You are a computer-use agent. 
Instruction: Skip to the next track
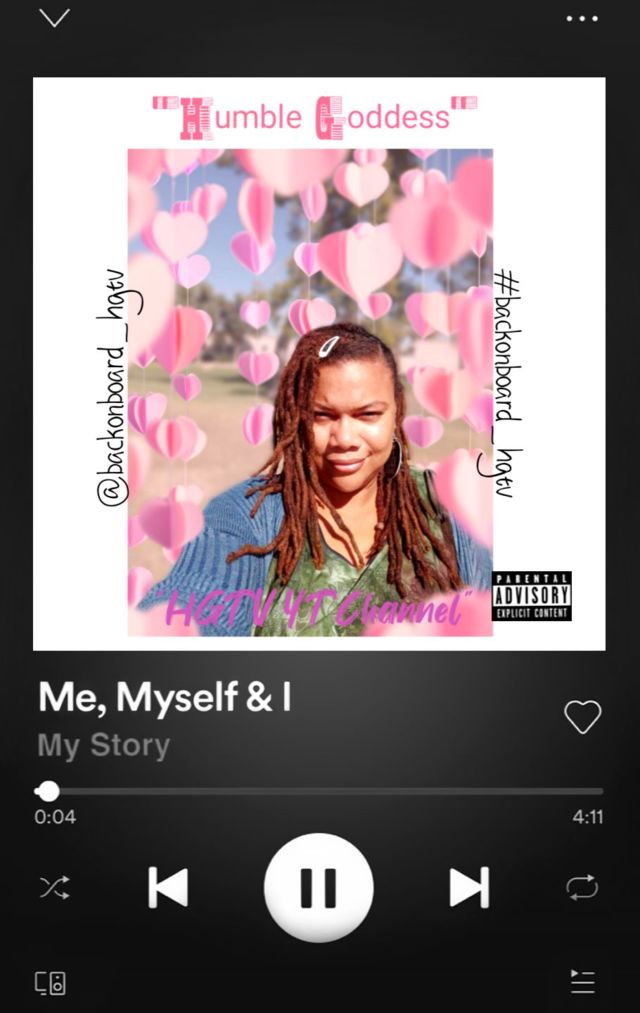[469, 887]
